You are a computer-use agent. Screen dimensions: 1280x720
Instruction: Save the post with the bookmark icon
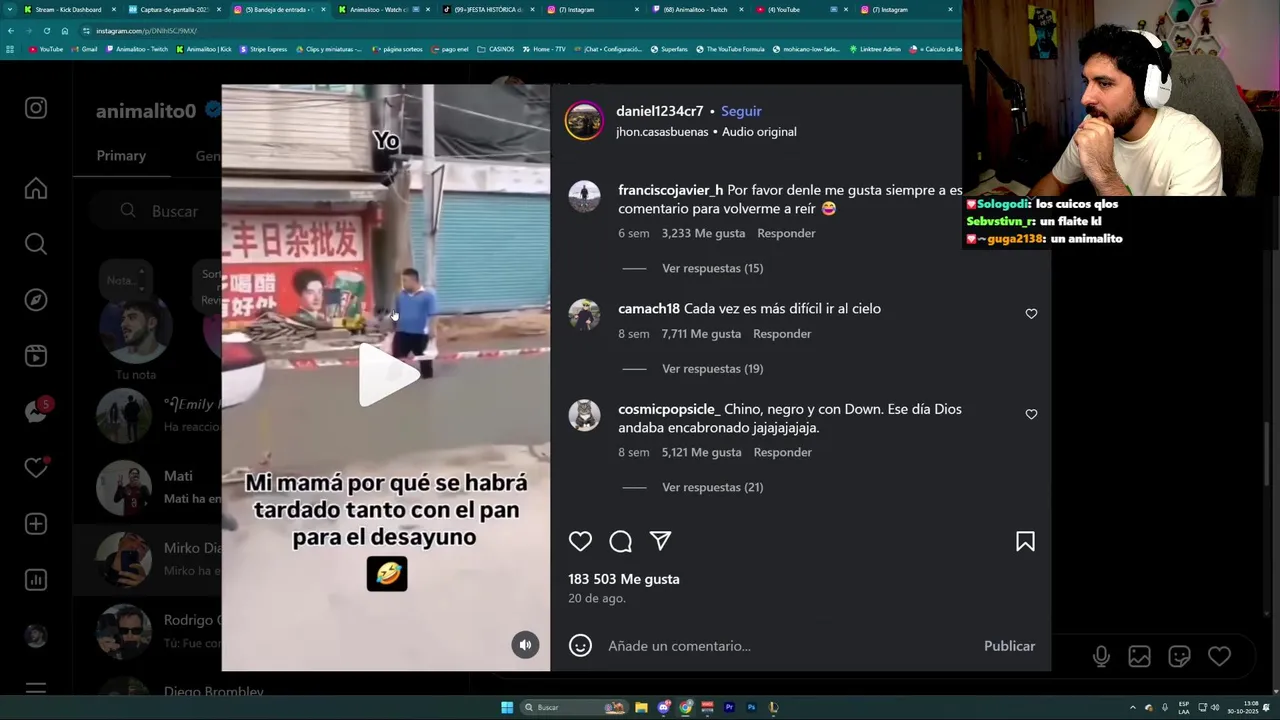pos(1025,541)
